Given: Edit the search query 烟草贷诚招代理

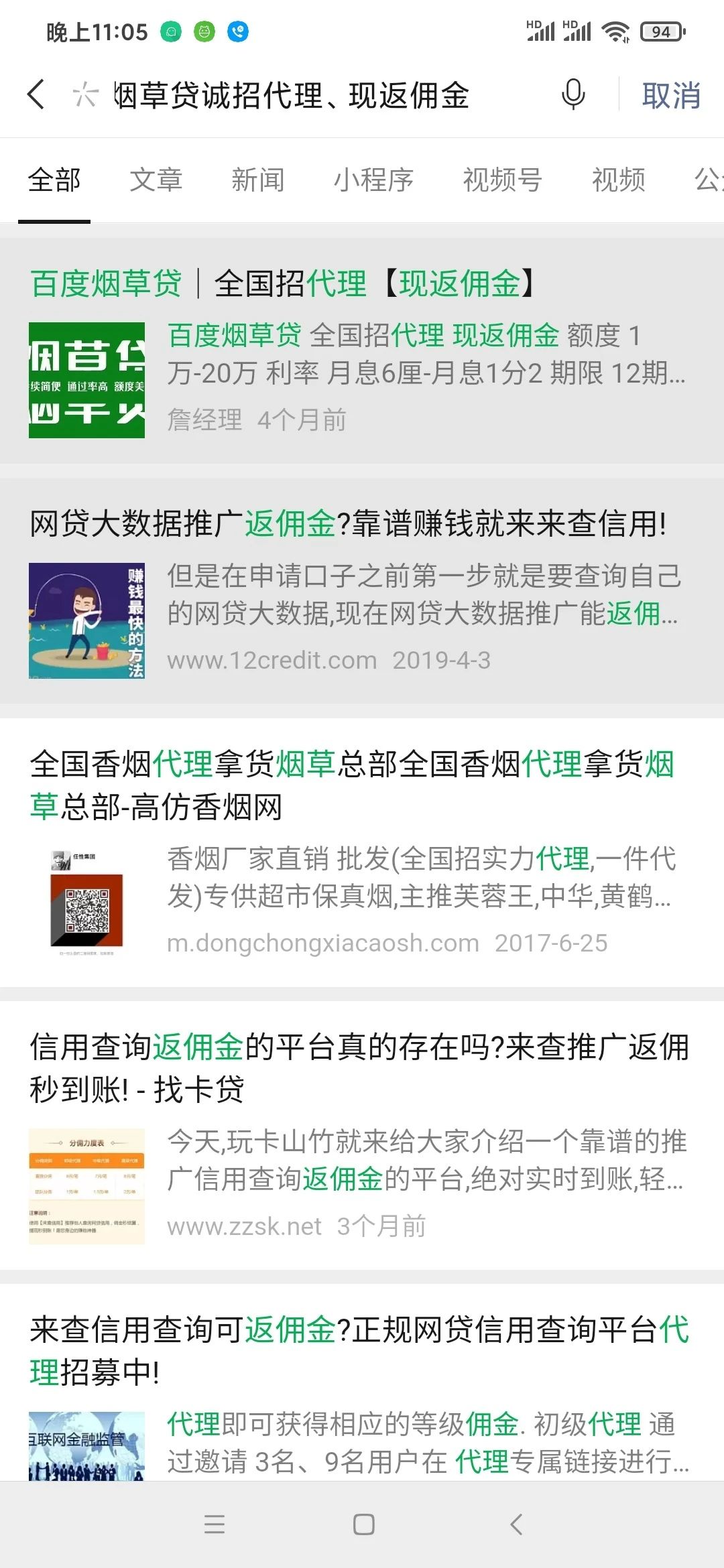Looking at the screenshot, I should (x=291, y=95).
